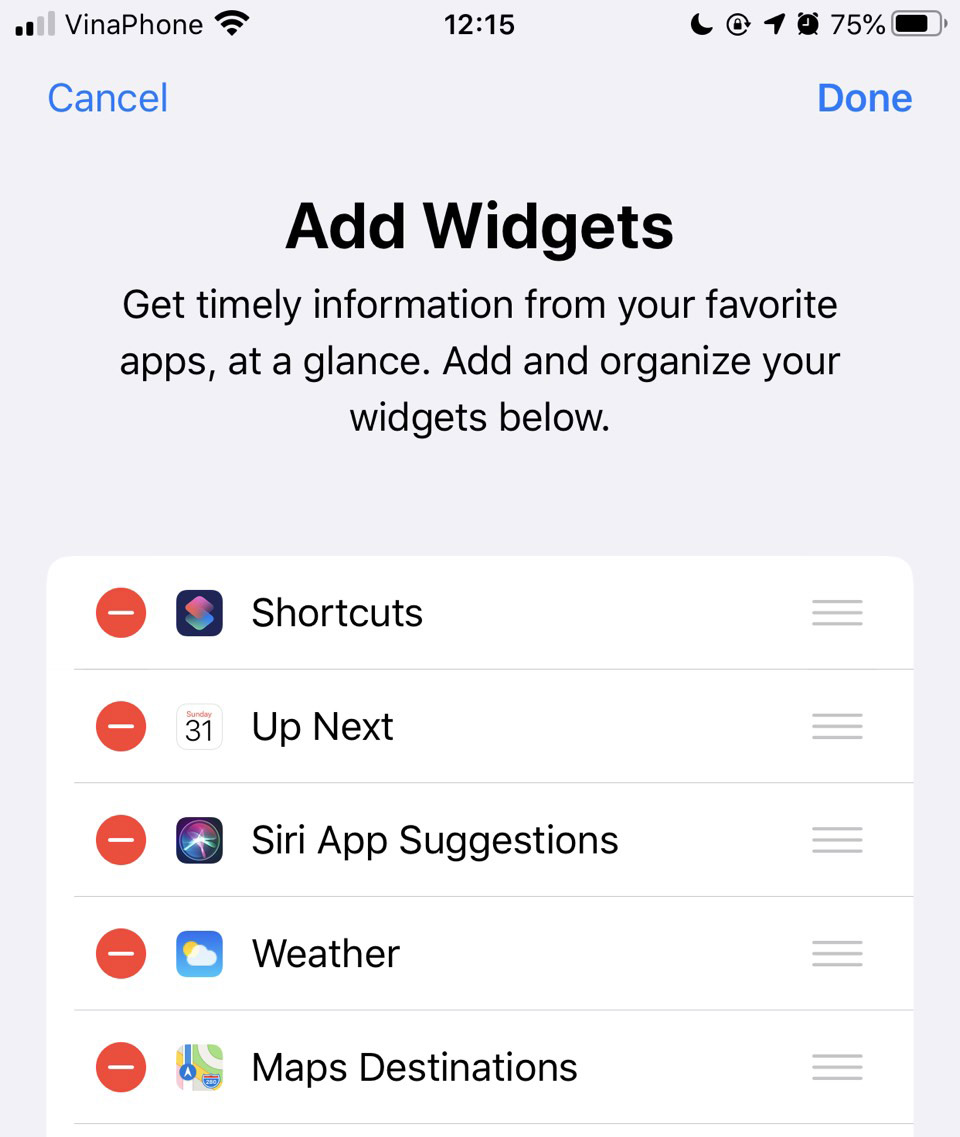Remove the Siri App Suggestions widget
Screen dimensions: 960x1137
point(121,840)
